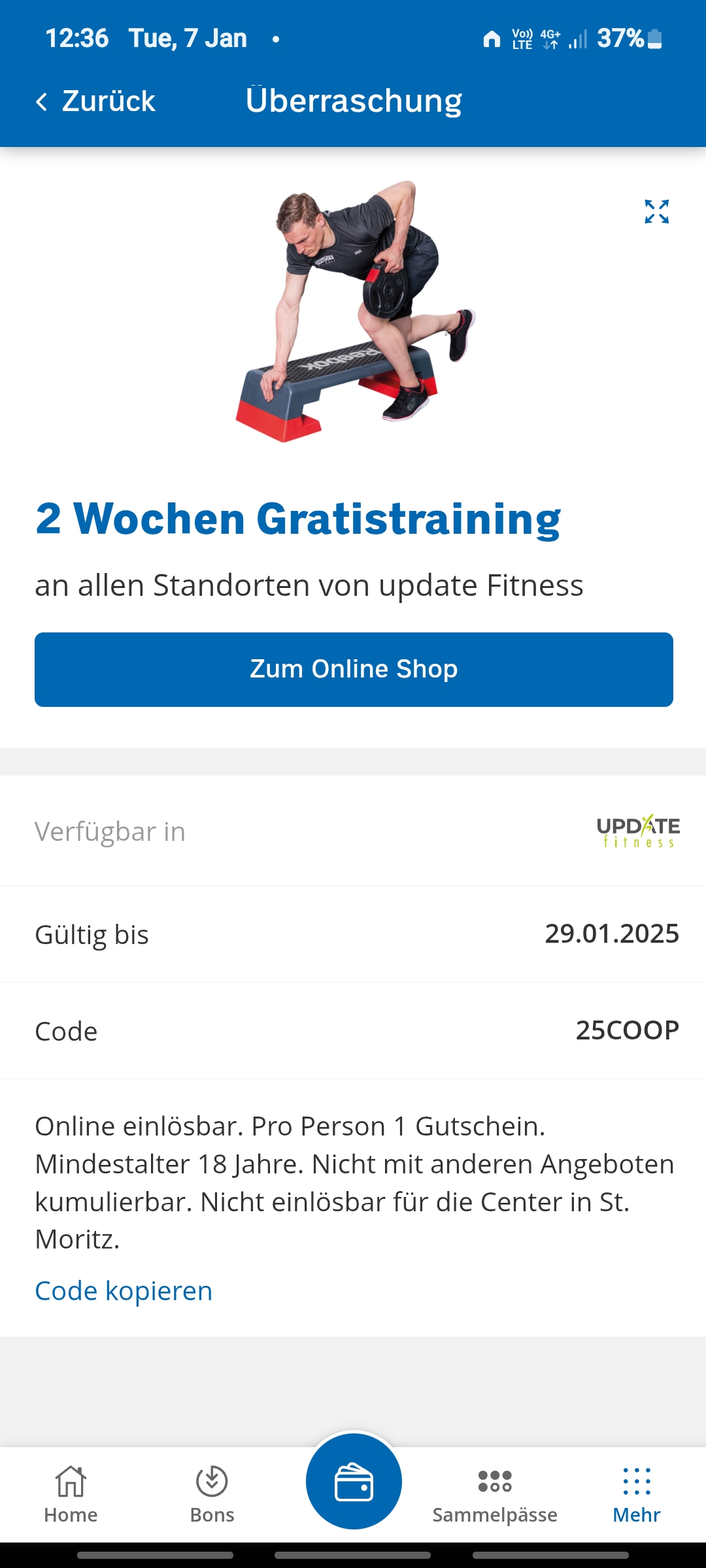Open the Zum Online Shop button

click(354, 669)
